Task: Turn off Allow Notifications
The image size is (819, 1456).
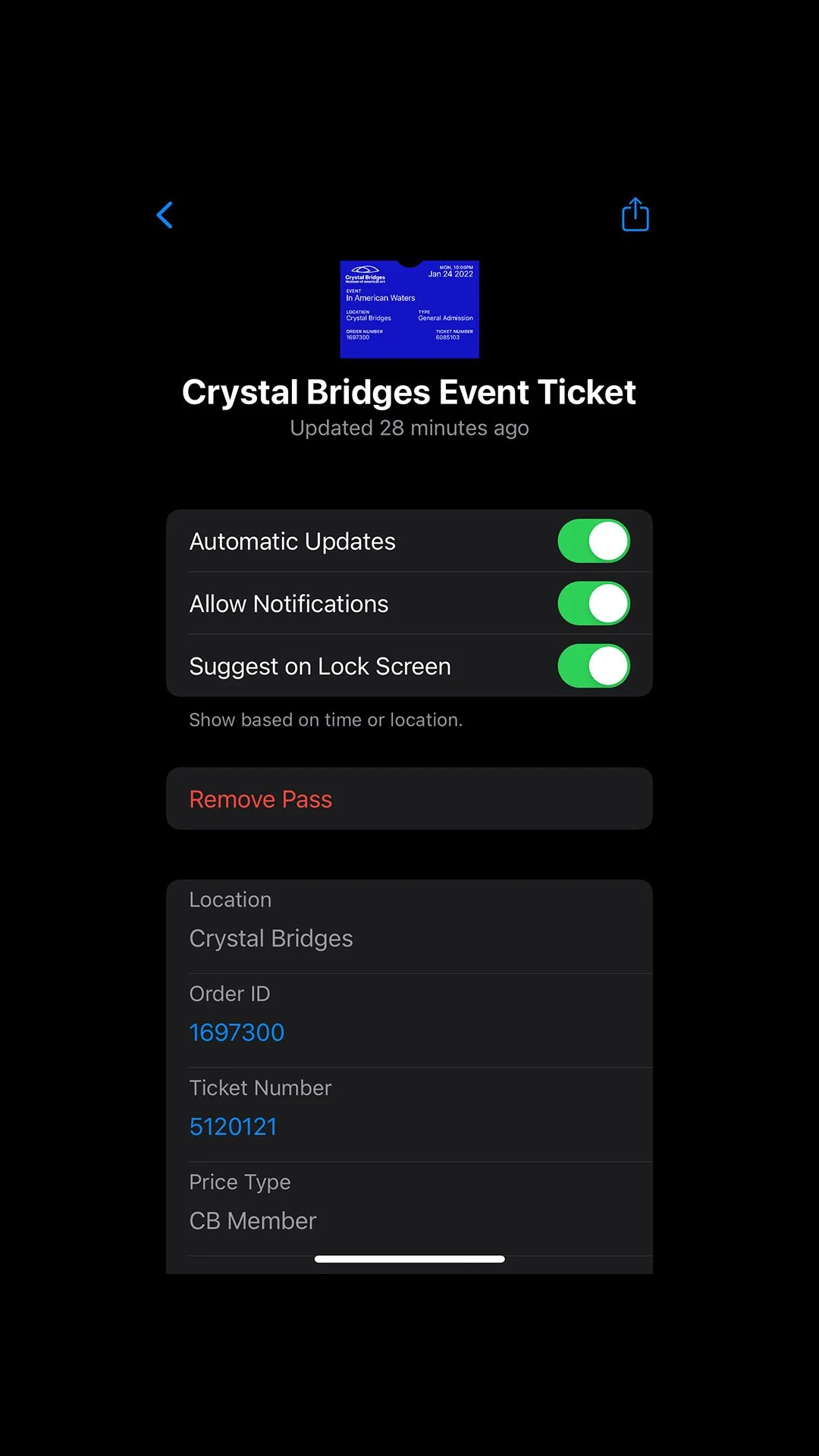Action: (594, 604)
